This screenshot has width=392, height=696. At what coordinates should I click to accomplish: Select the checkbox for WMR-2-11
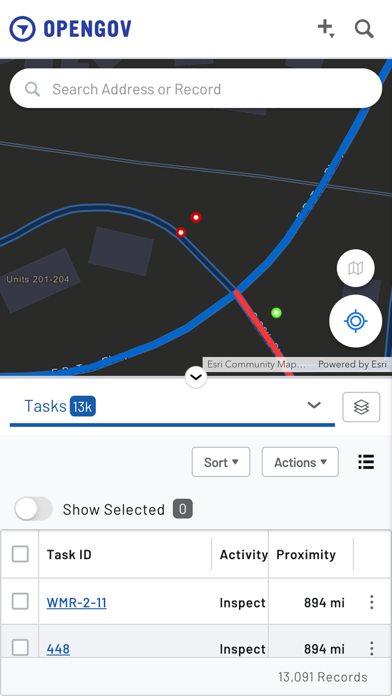(x=20, y=602)
